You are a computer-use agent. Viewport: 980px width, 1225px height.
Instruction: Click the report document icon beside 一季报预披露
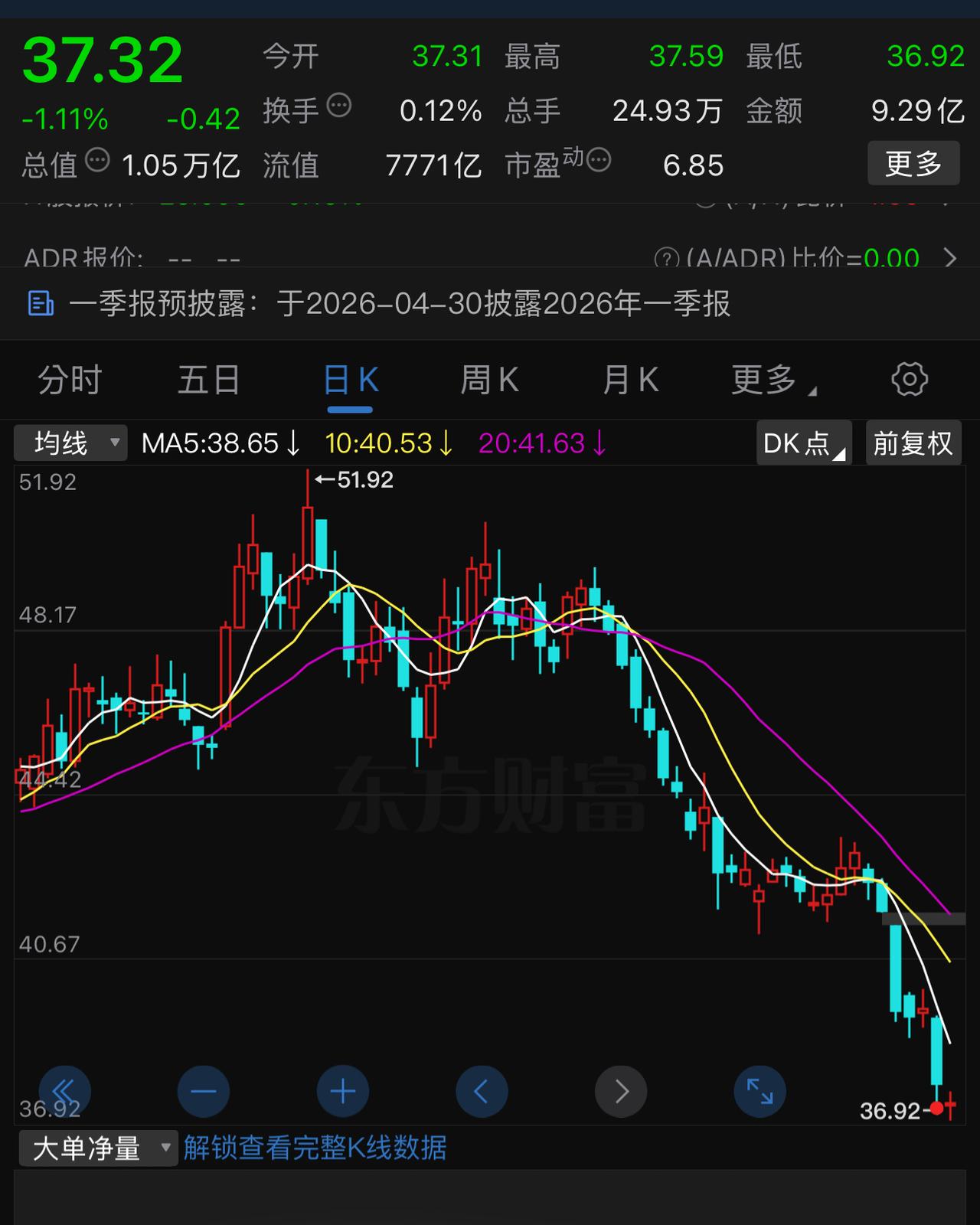click(x=41, y=304)
